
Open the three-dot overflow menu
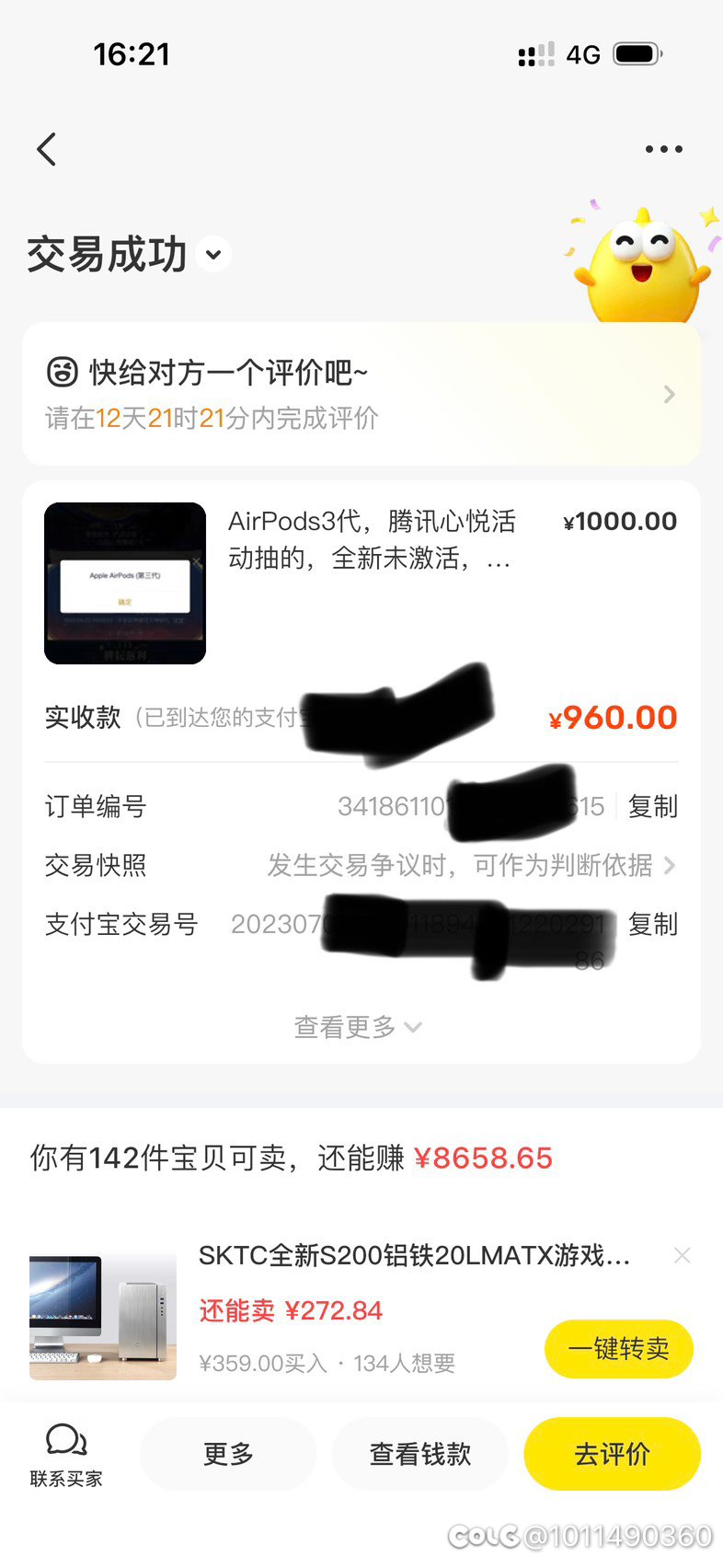click(663, 149)
